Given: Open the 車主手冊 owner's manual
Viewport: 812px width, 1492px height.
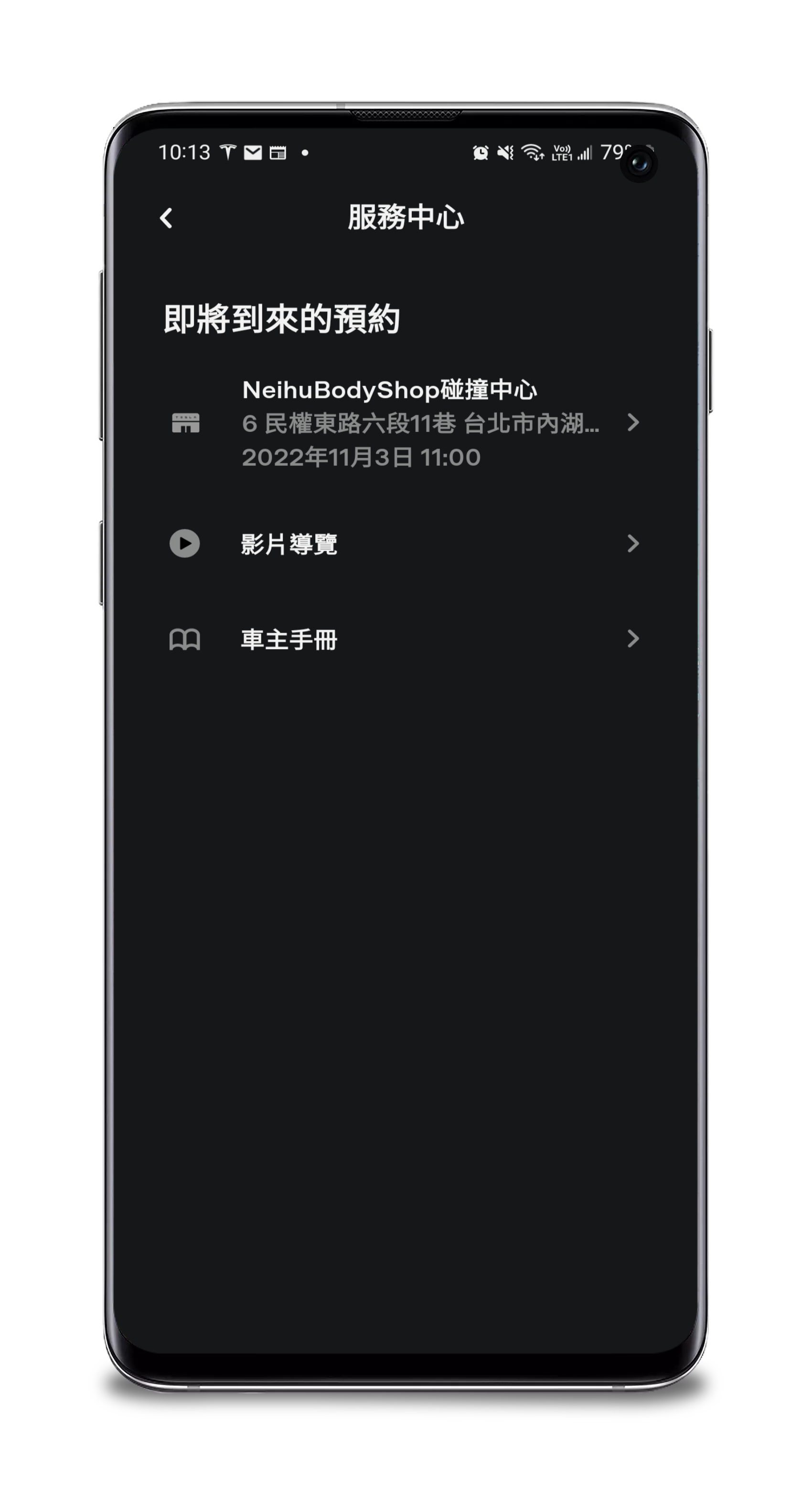Looking at the screenshot, I should [406, 639].
